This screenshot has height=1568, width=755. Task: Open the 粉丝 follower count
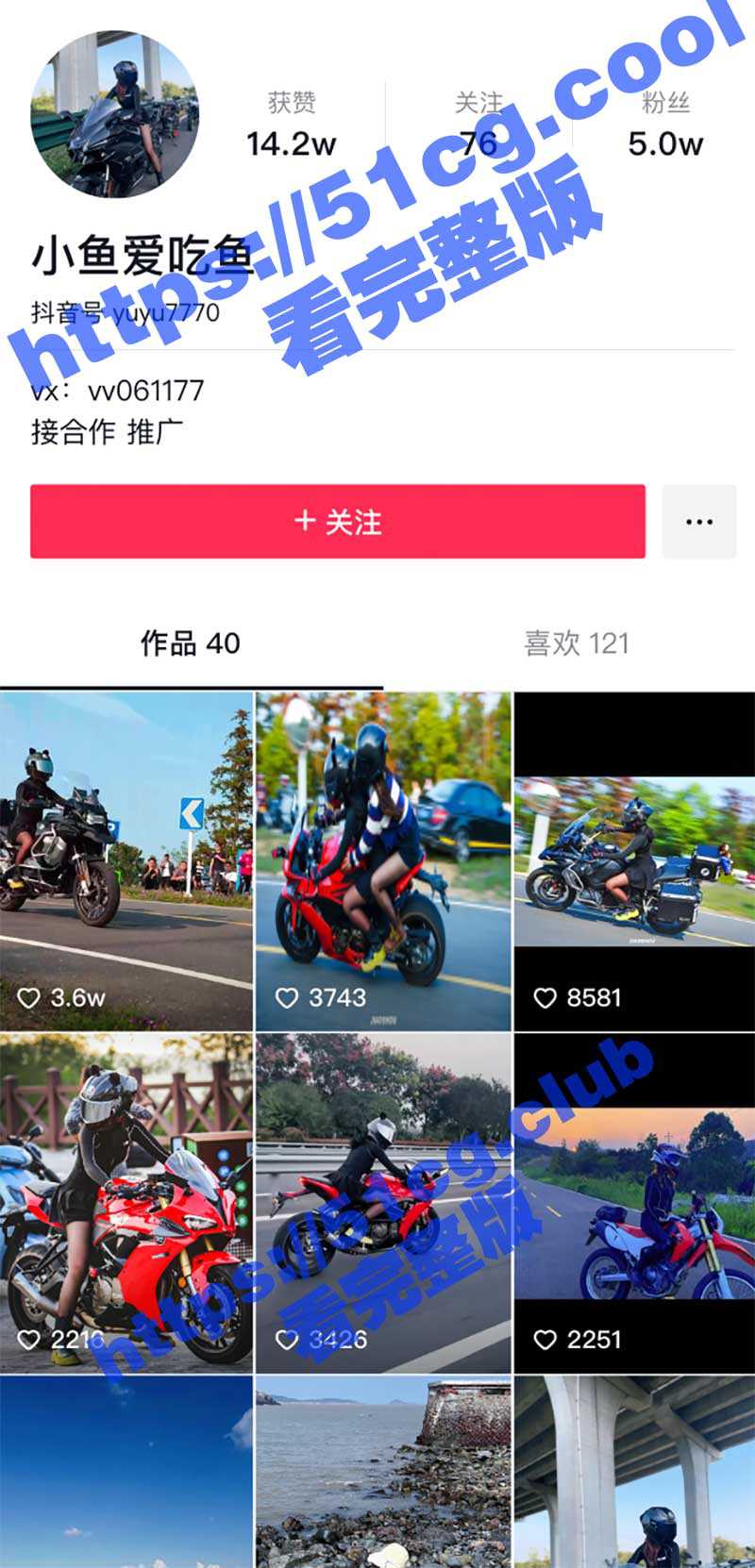(x=666, y=123)
